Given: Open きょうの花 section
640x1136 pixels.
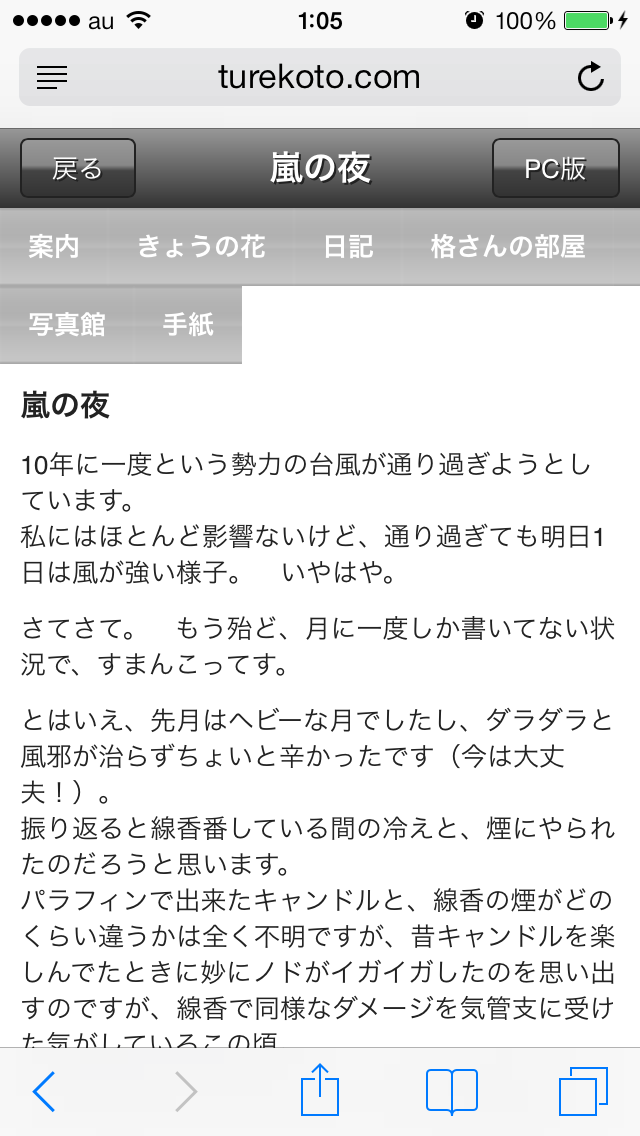Looking at the screenshot, I should click(201, 247).
